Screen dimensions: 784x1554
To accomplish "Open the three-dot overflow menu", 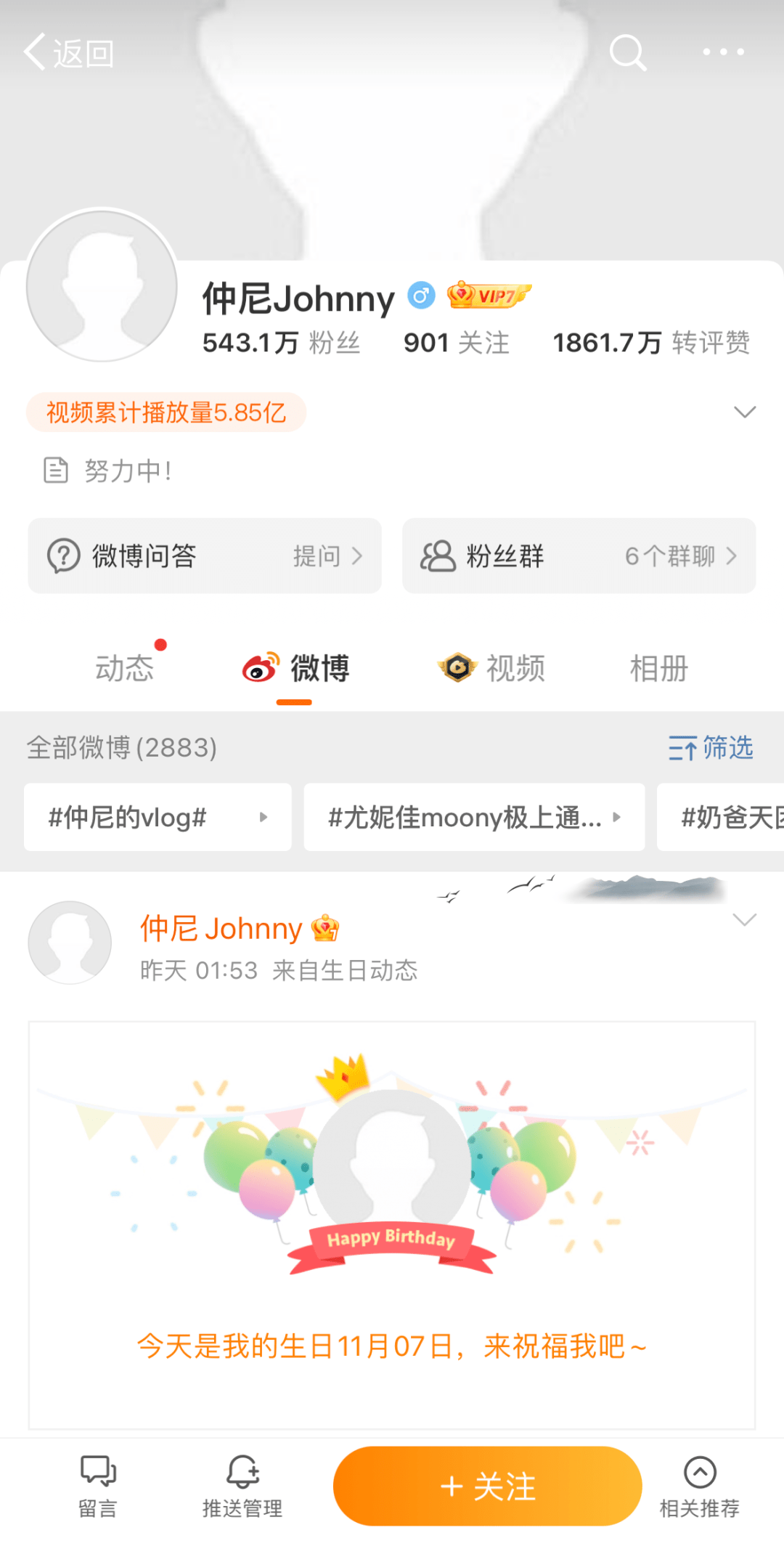I will 723,52.
